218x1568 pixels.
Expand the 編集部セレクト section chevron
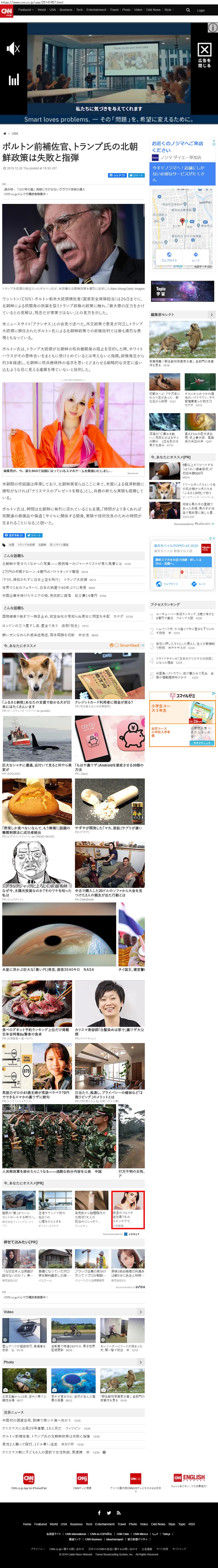coord(211,315)
